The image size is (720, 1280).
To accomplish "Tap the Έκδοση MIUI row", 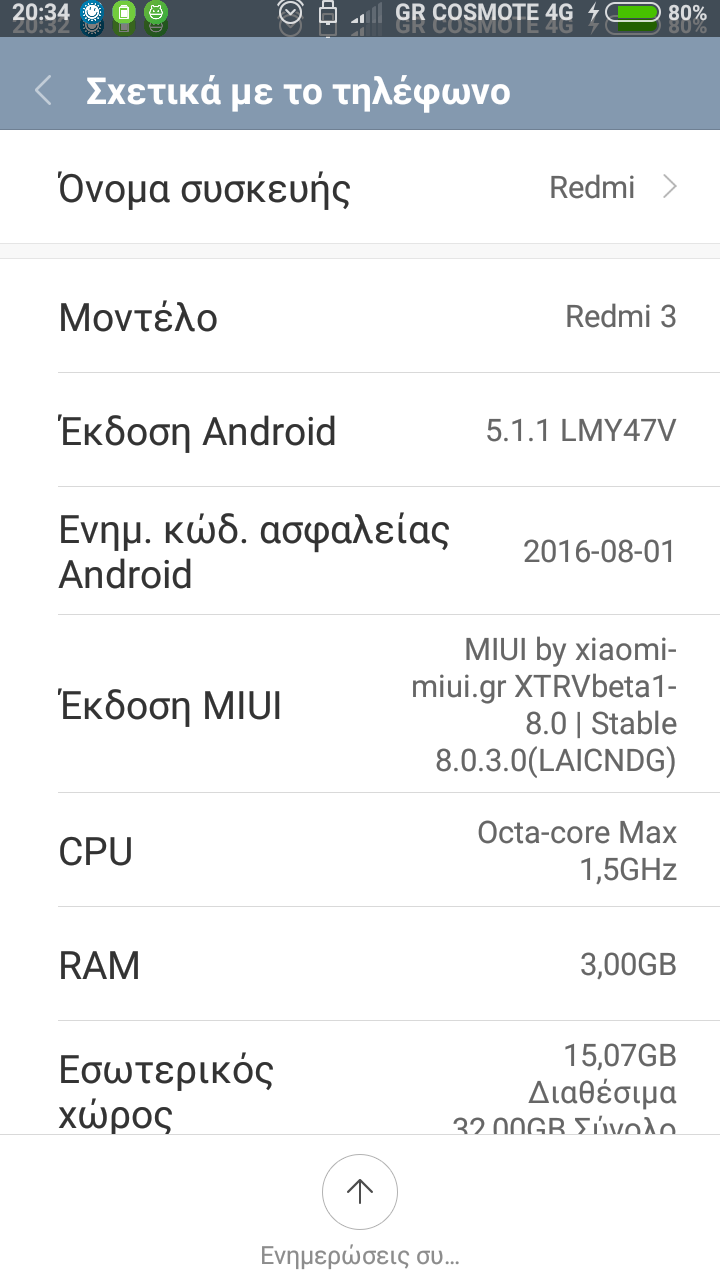I will pyautogui.click(x=360, y=706).
